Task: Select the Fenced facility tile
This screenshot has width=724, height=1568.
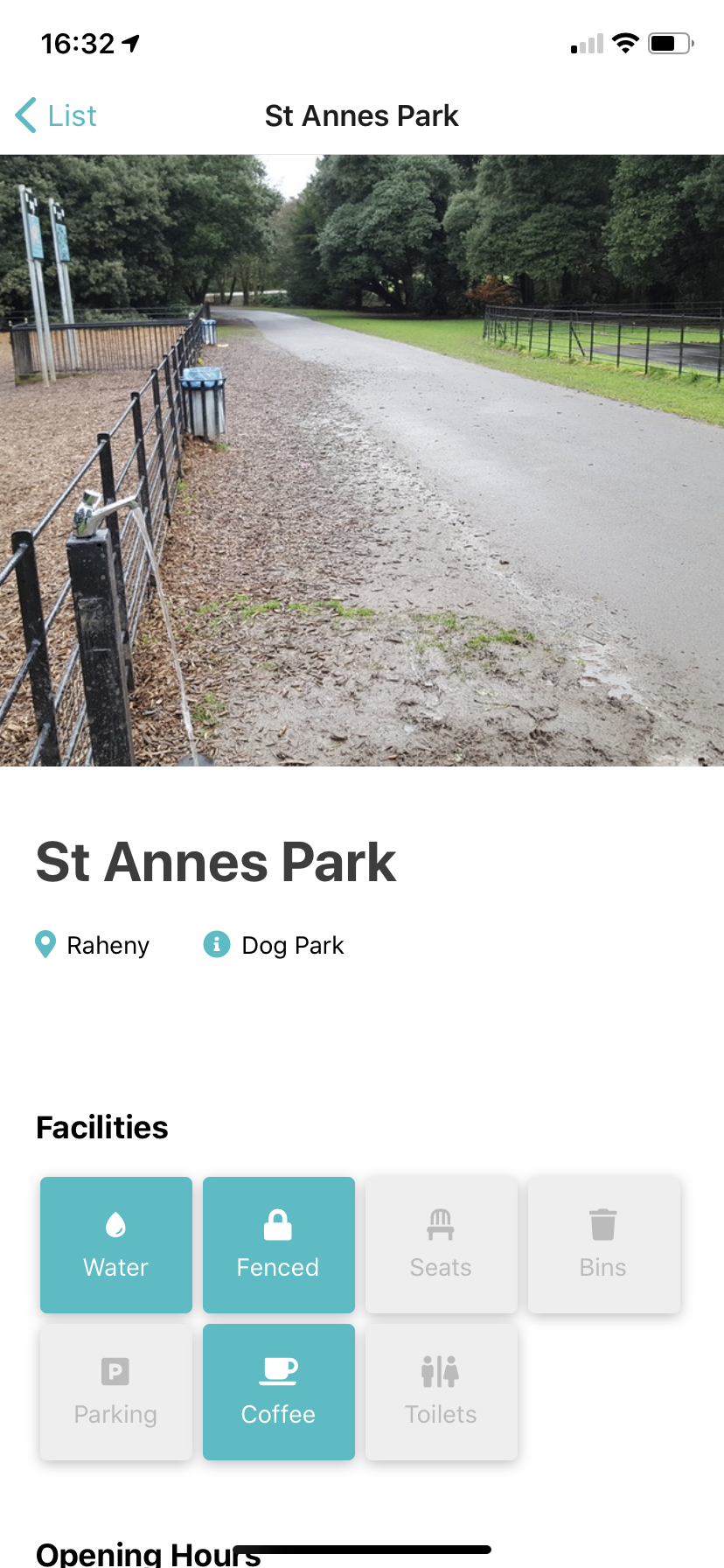Action: pos(279,1244)
